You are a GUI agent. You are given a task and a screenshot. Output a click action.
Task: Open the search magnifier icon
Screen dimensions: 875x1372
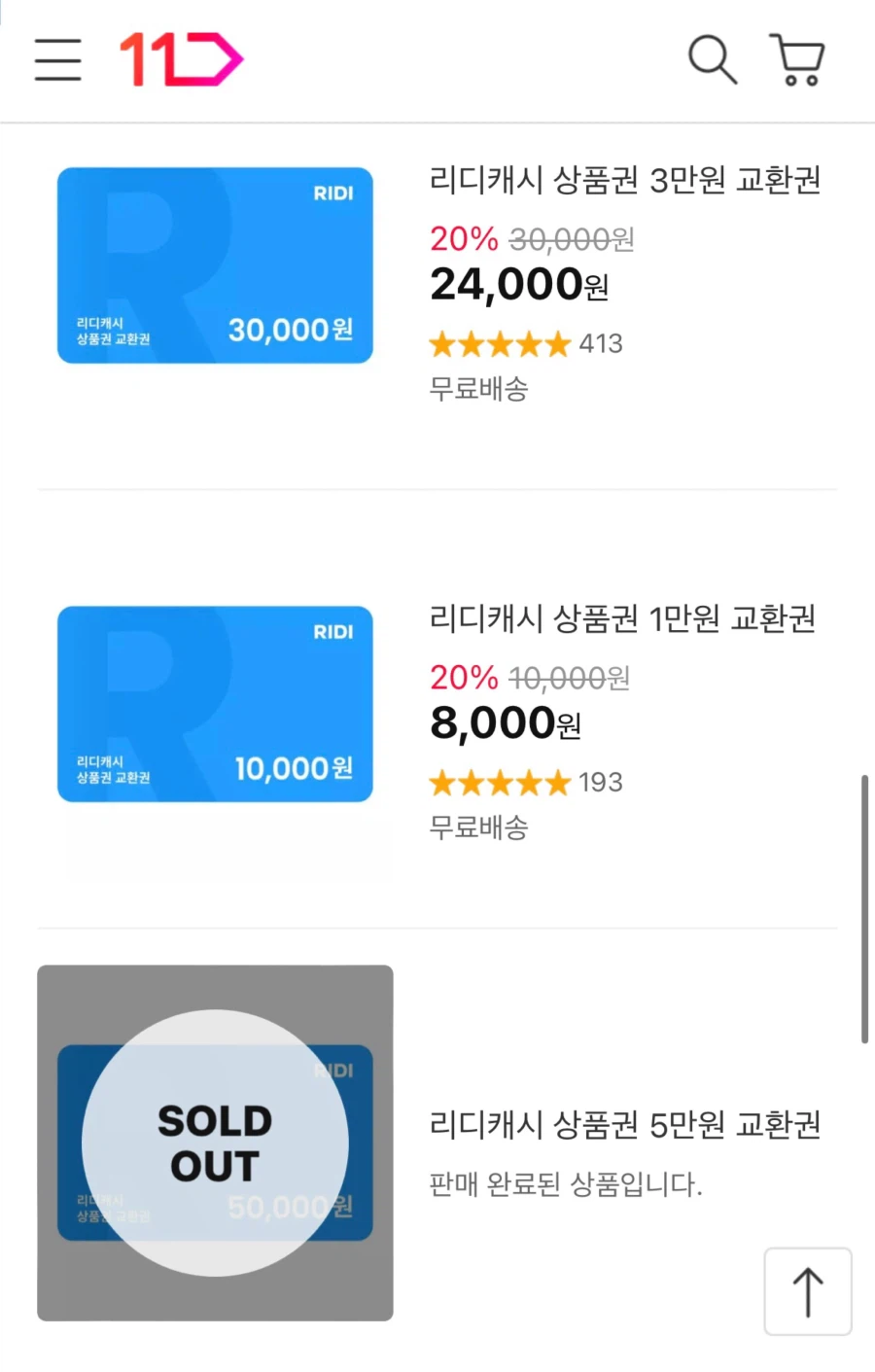[x=712, y=59]
